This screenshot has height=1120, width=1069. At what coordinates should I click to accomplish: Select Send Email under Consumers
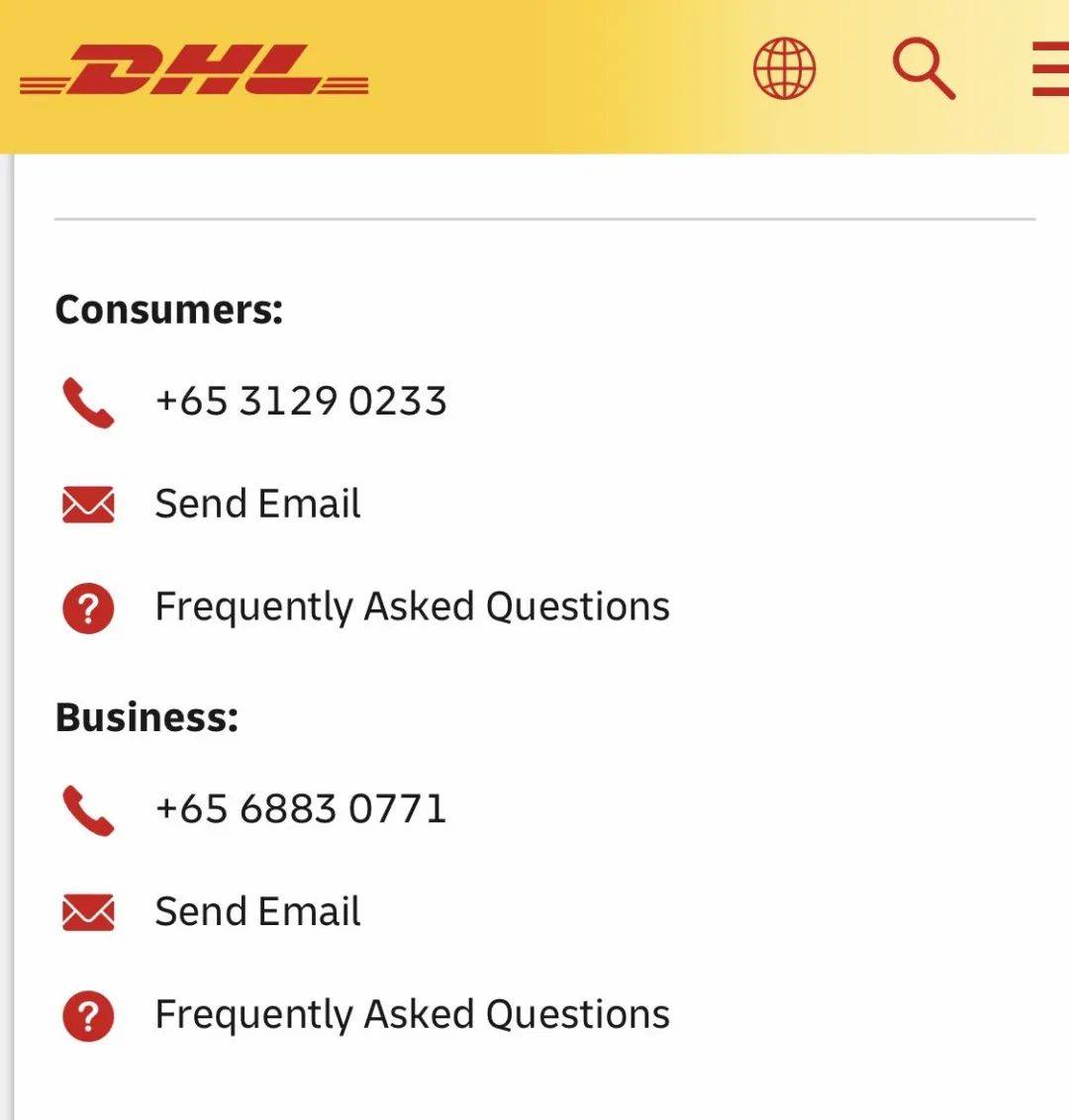click(x=257, y=504)
